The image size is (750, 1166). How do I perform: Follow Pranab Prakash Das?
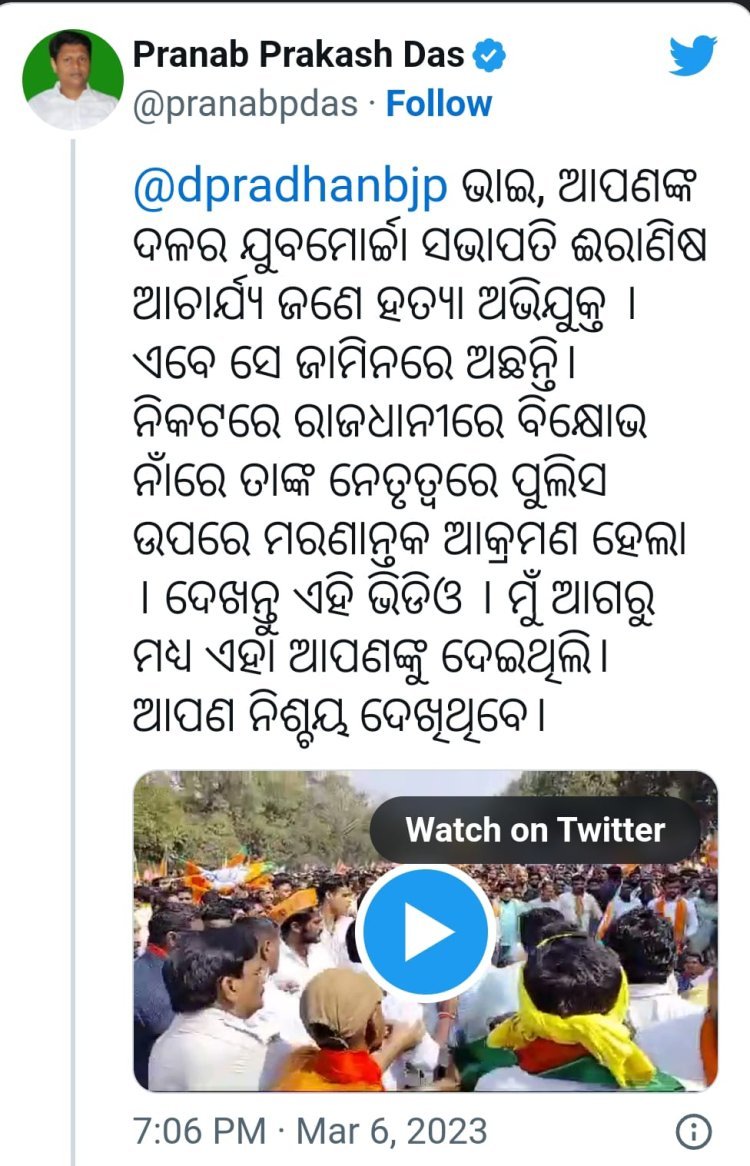[439, 104]
